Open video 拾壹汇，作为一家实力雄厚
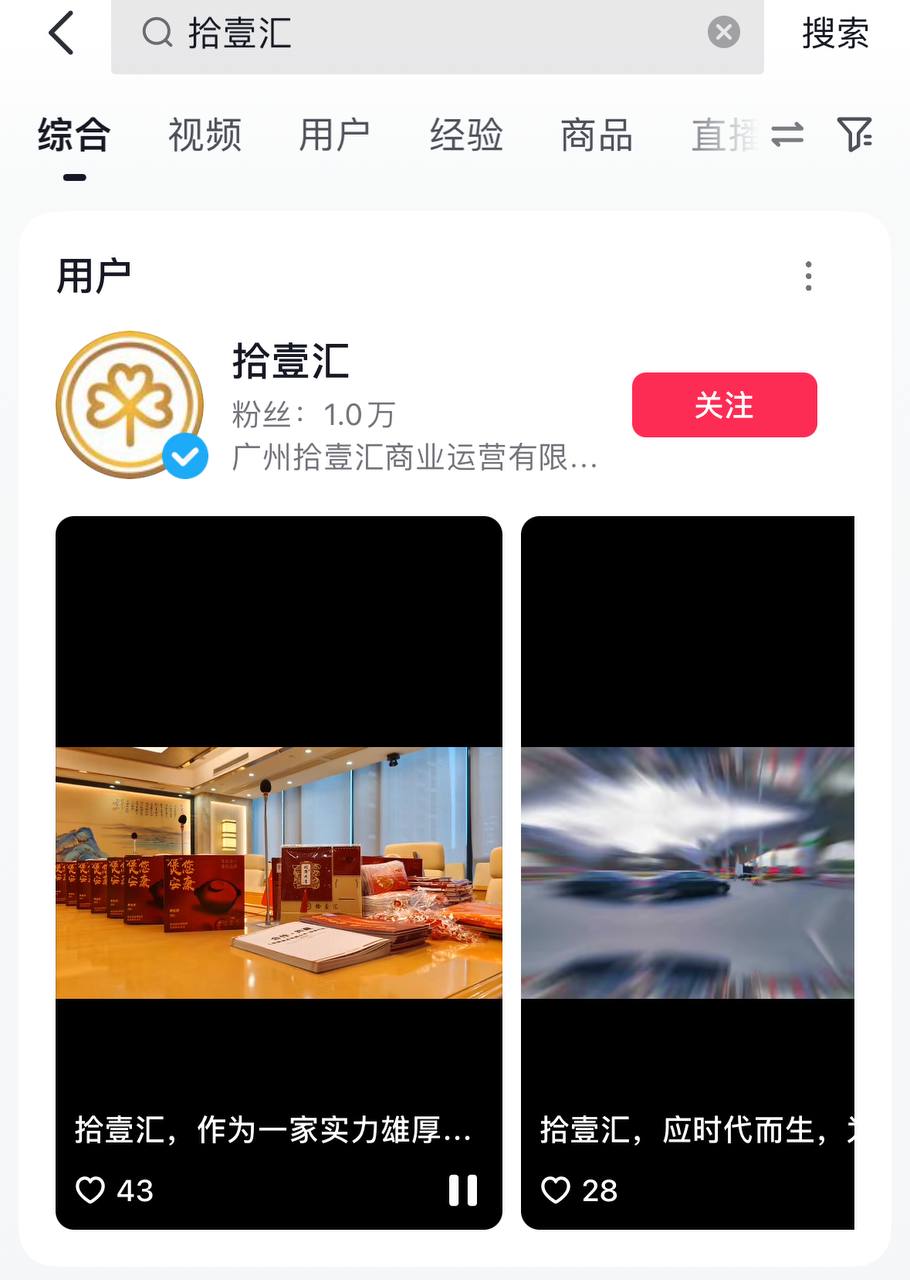This screenshot has height=1280, width=910. [278, 870]
